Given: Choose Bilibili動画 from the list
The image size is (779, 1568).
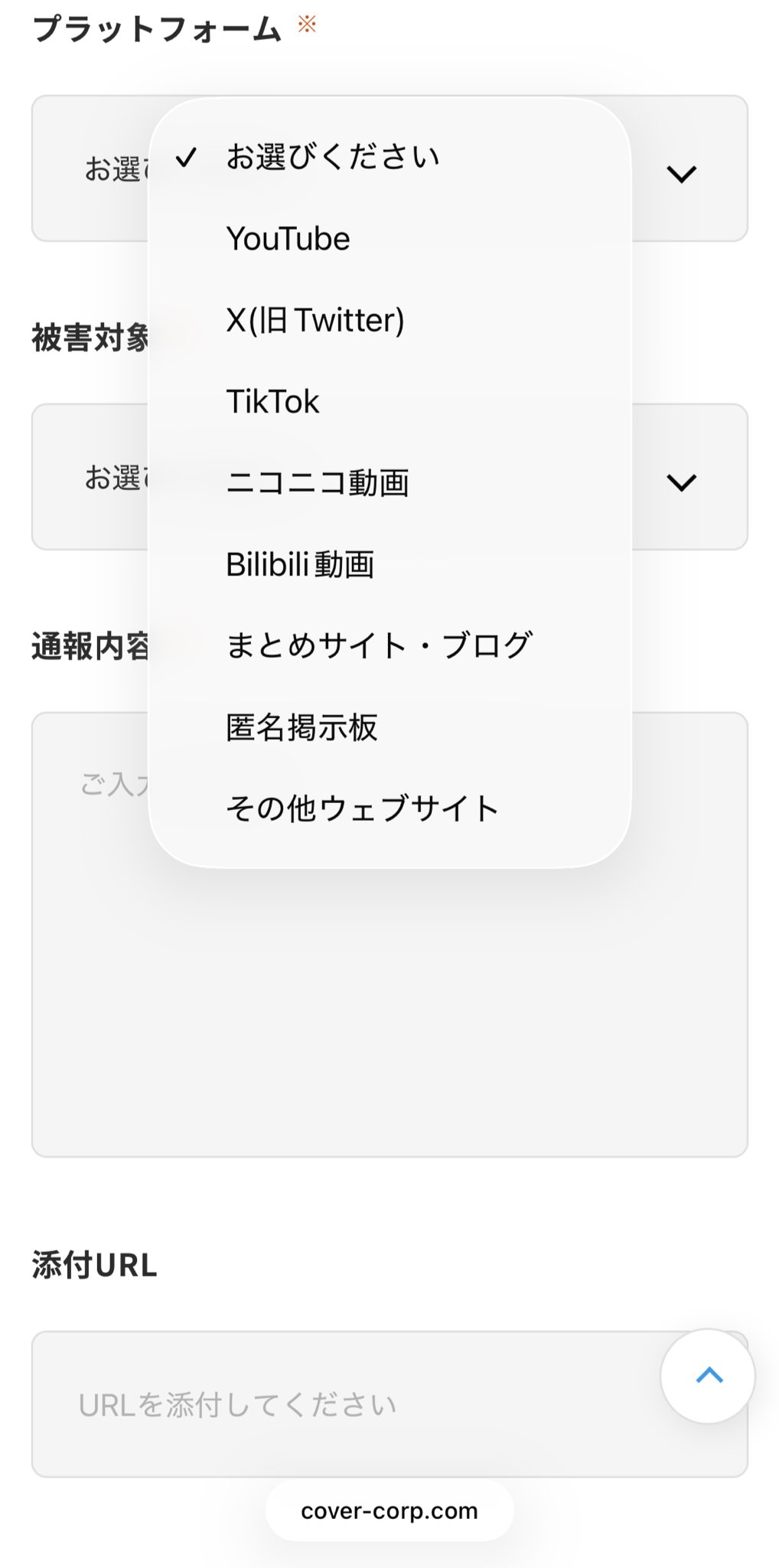Looking at the screenshot, I should (x=300, y=564).
